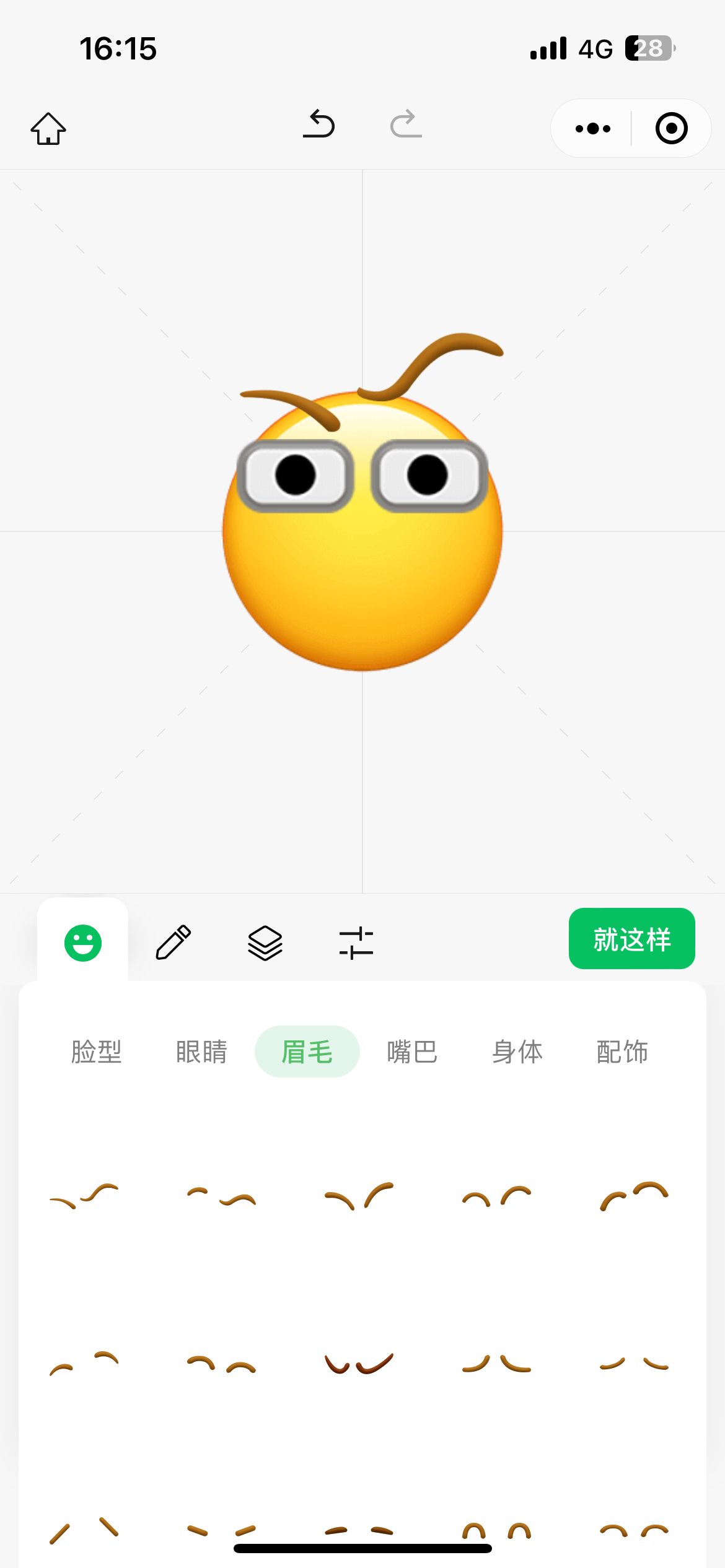Confirm with the 就这样 button
Screen dimensions: 725x1568
(x=631, y=939)
